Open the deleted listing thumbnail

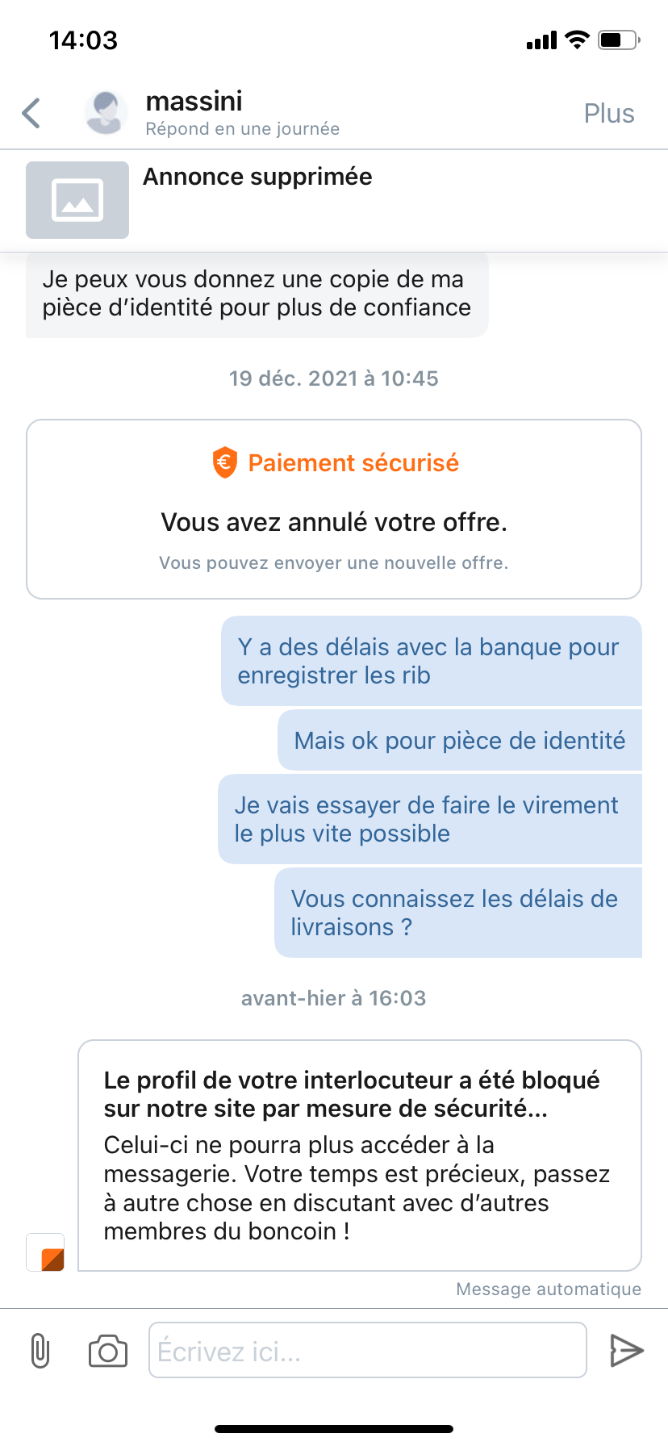click(77, 200)
